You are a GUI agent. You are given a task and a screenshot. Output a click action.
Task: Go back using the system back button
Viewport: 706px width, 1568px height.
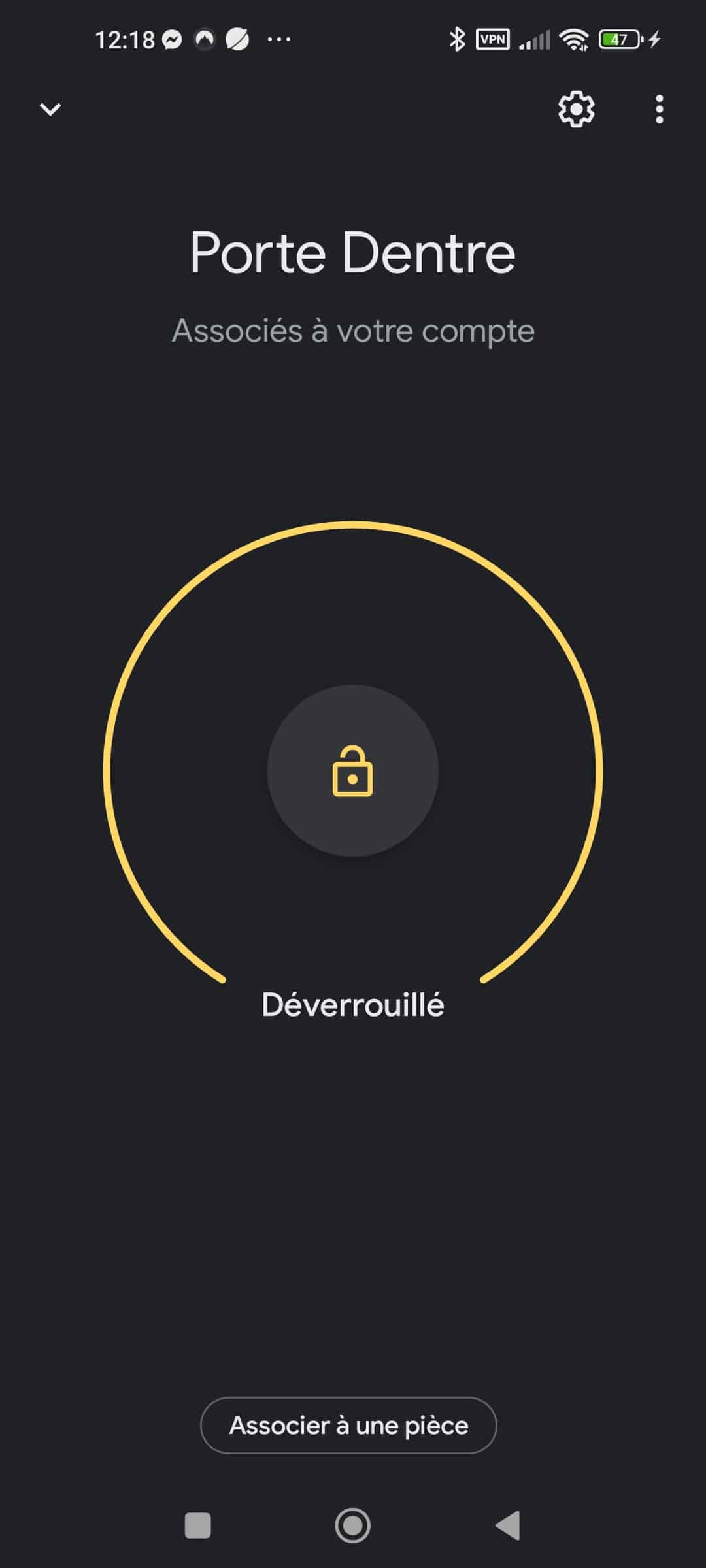pyautogui.click(x=507, y=1526)
